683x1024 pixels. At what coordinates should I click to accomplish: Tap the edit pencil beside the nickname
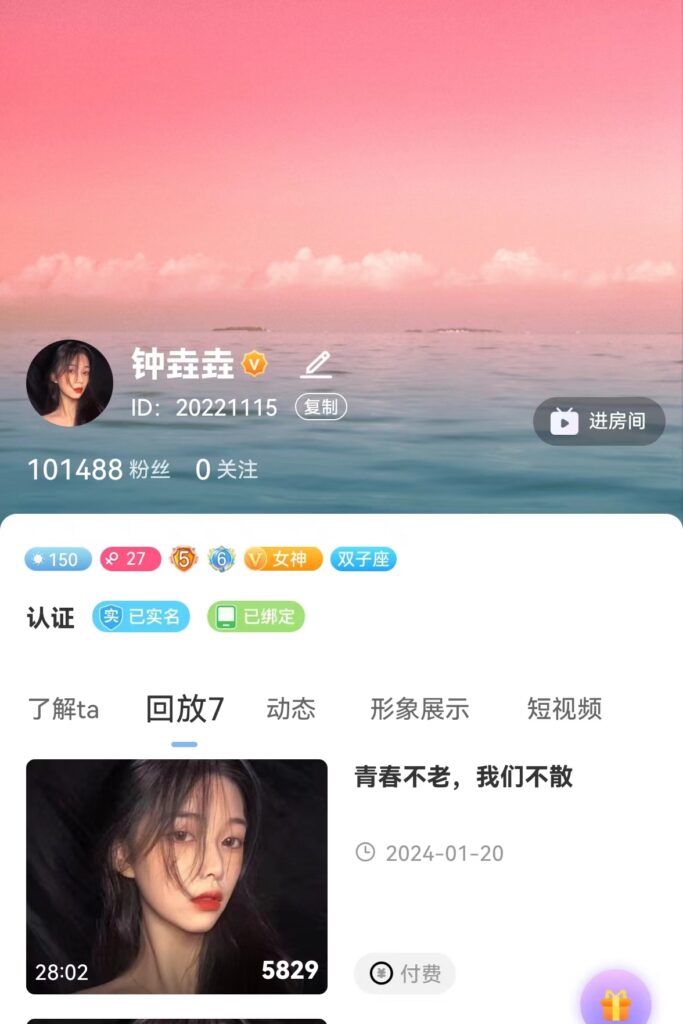pos(316,364)
